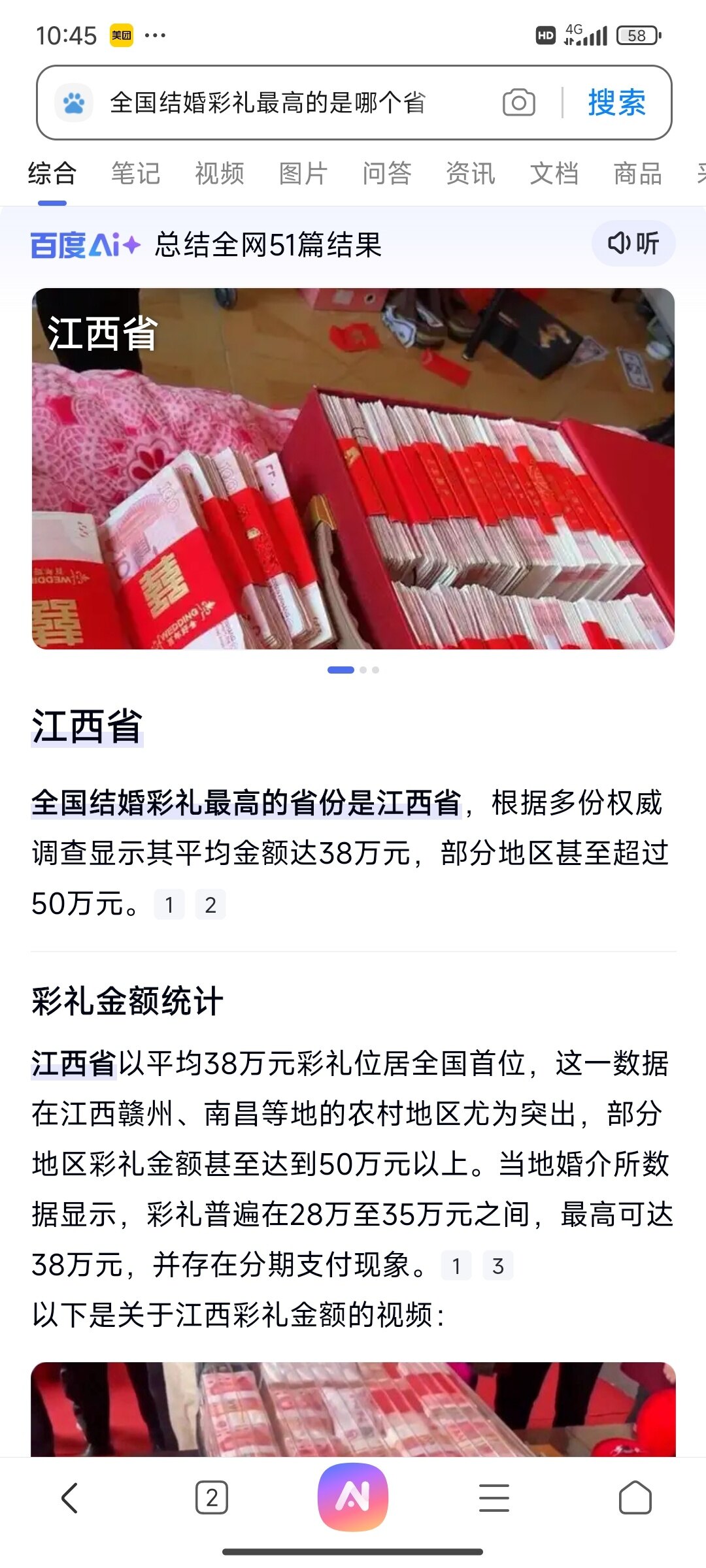This screenshot has width=706, height=1568.
Task: Switch to the 商品 tab
Action: click(637, 174)
